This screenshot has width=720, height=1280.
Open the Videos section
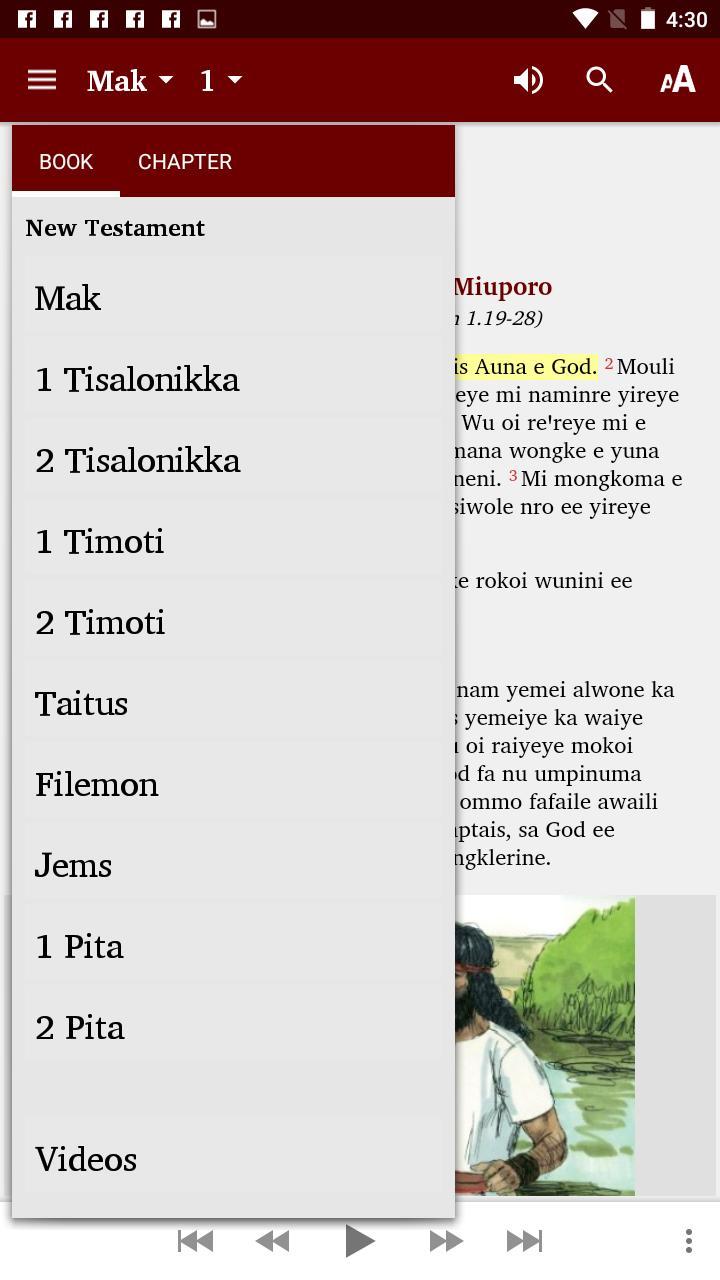(86, 1159)
